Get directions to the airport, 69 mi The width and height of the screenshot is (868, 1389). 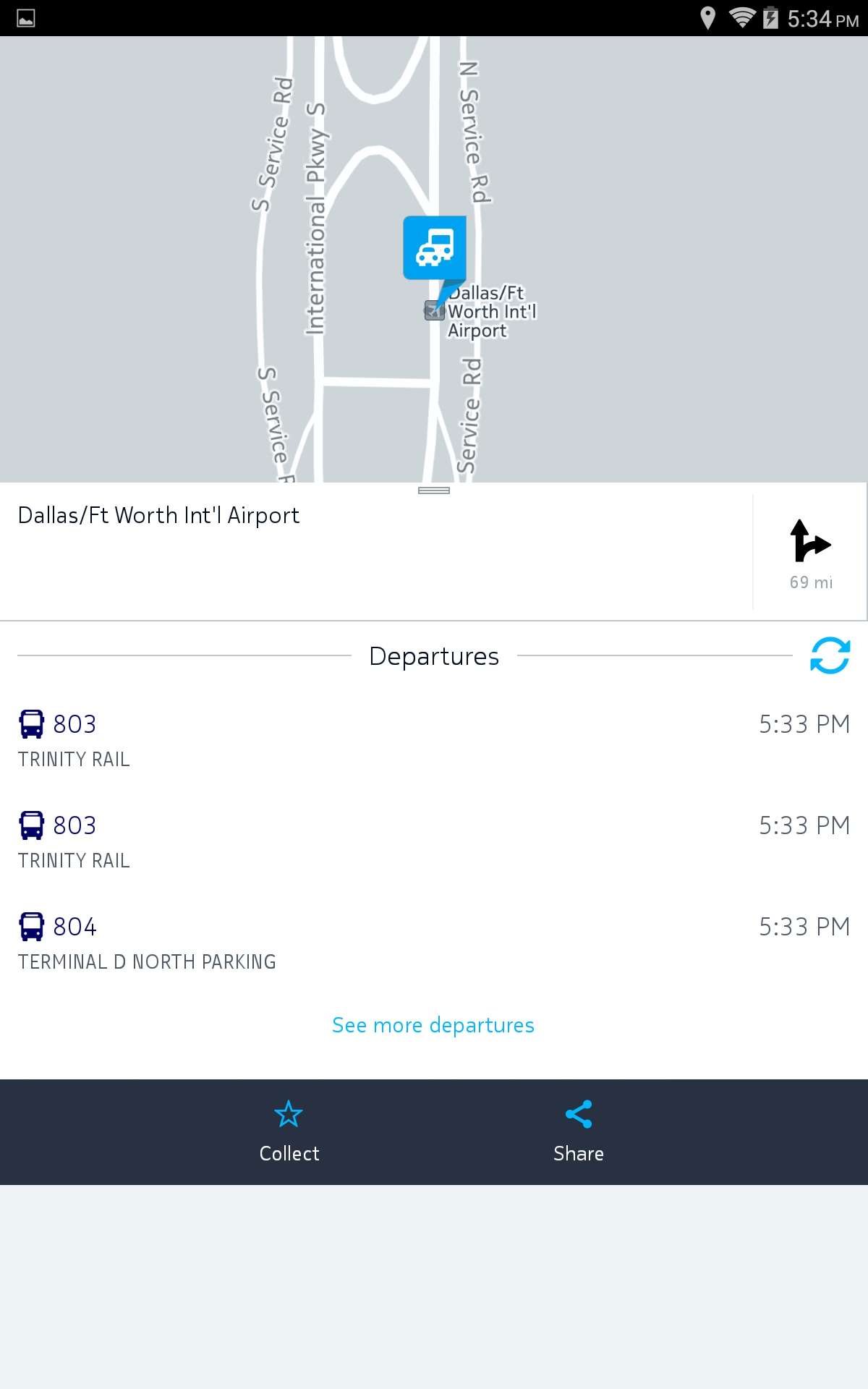click(x=810, y=553)
